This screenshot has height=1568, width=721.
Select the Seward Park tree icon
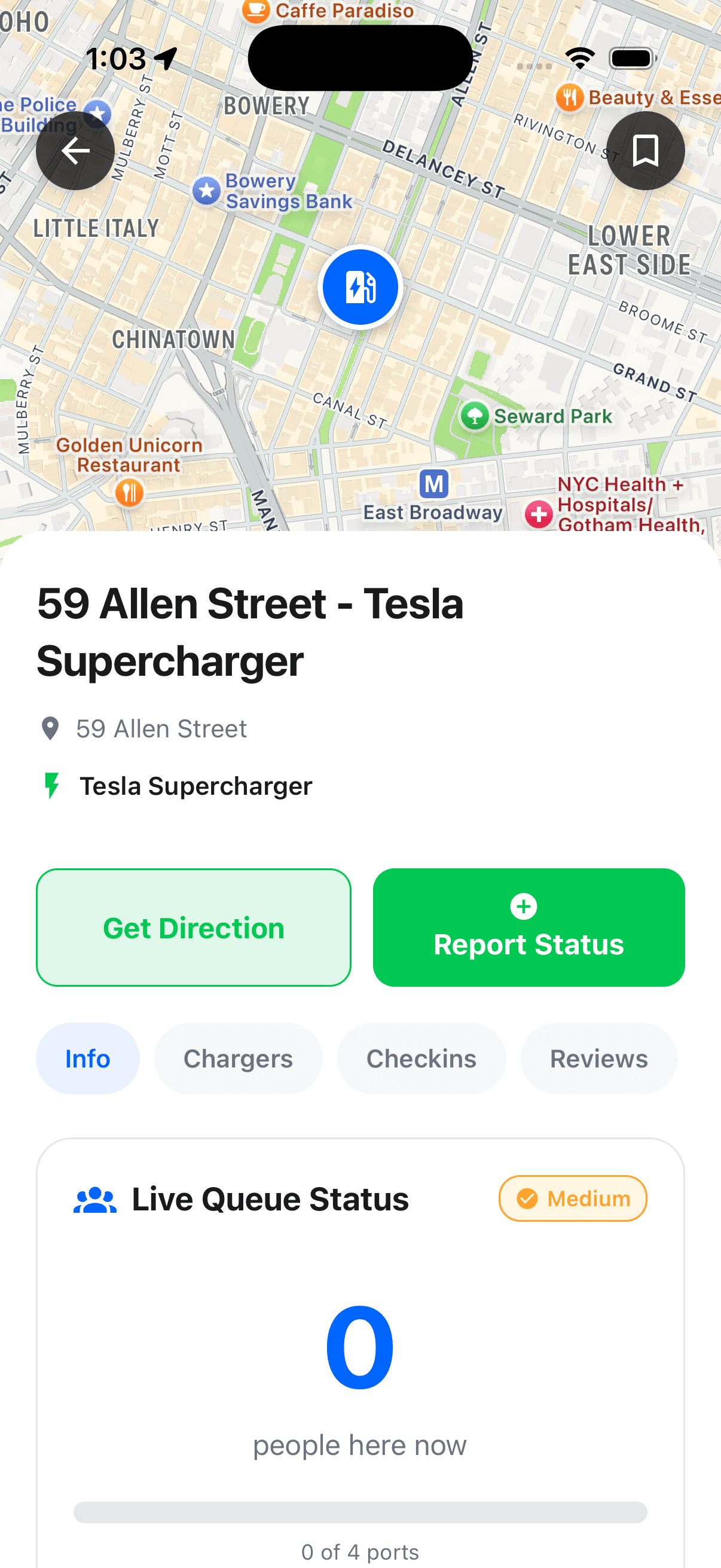[475, 416]
